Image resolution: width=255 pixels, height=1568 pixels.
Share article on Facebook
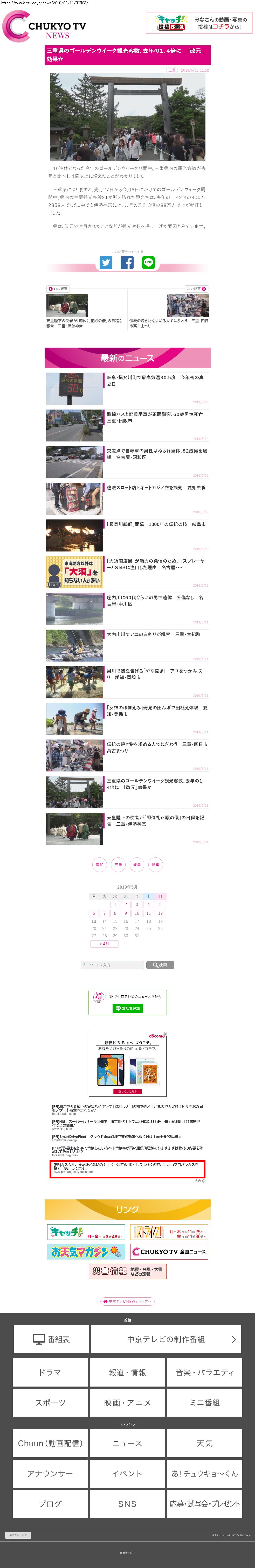[127, 262]
